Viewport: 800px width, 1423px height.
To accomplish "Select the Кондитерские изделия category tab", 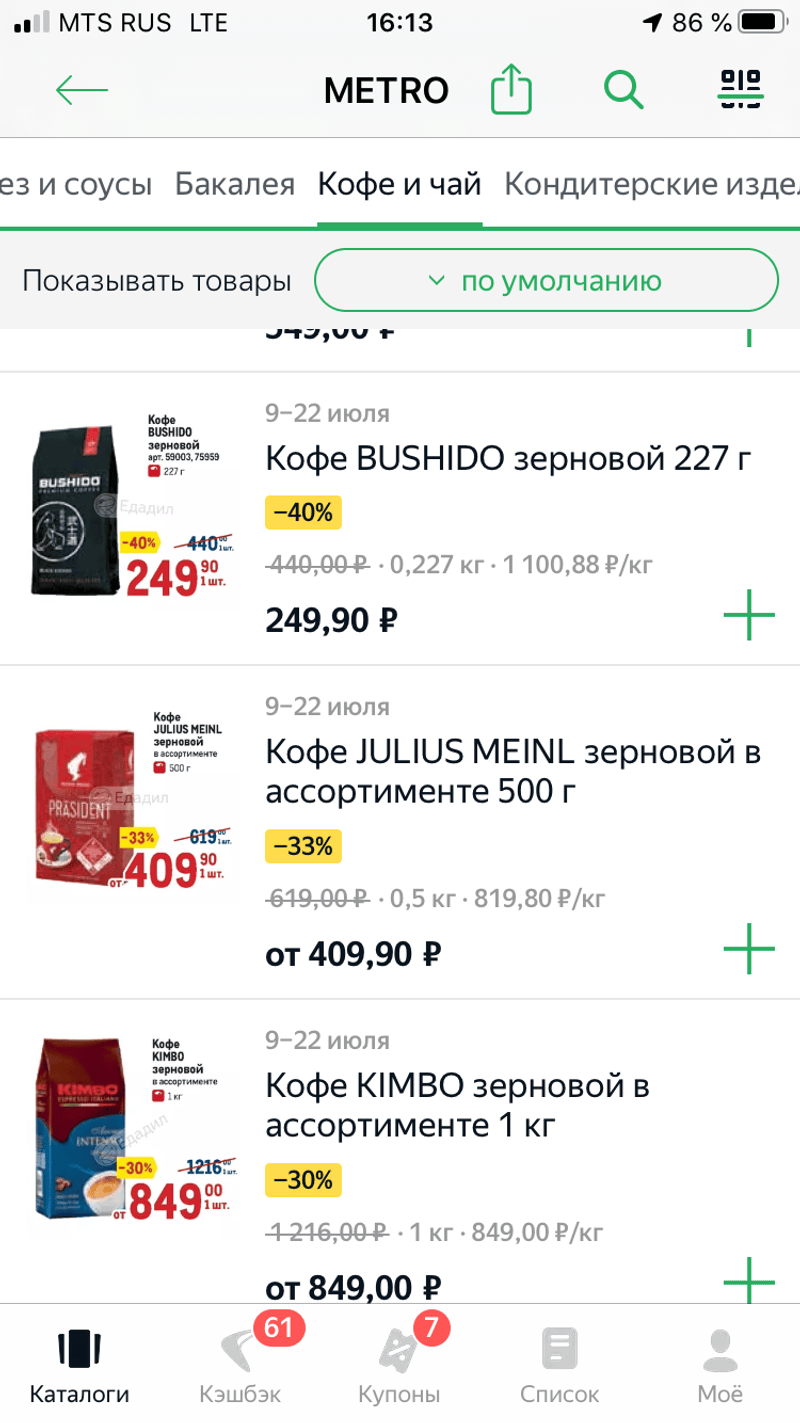I will coord(651,185).
